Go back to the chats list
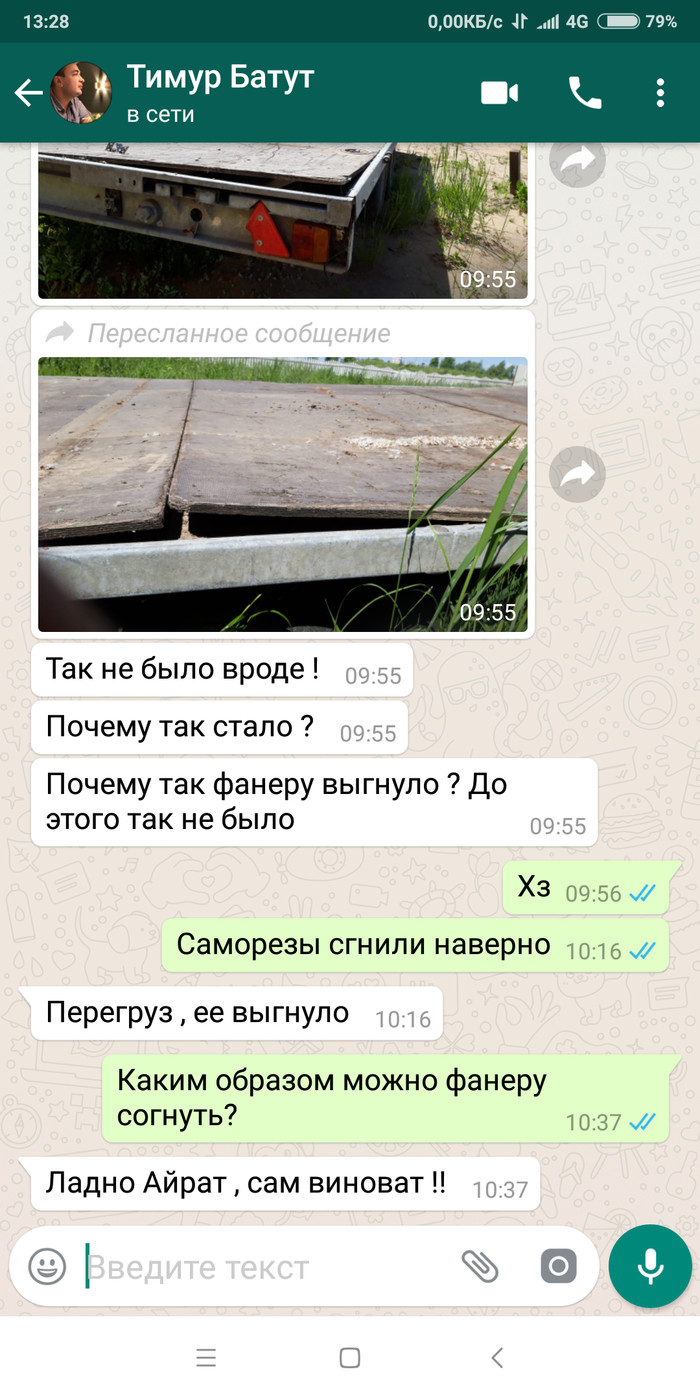The height and width of the screenshot is (1400, 700). pyautogui.click(x=28, y=93)
